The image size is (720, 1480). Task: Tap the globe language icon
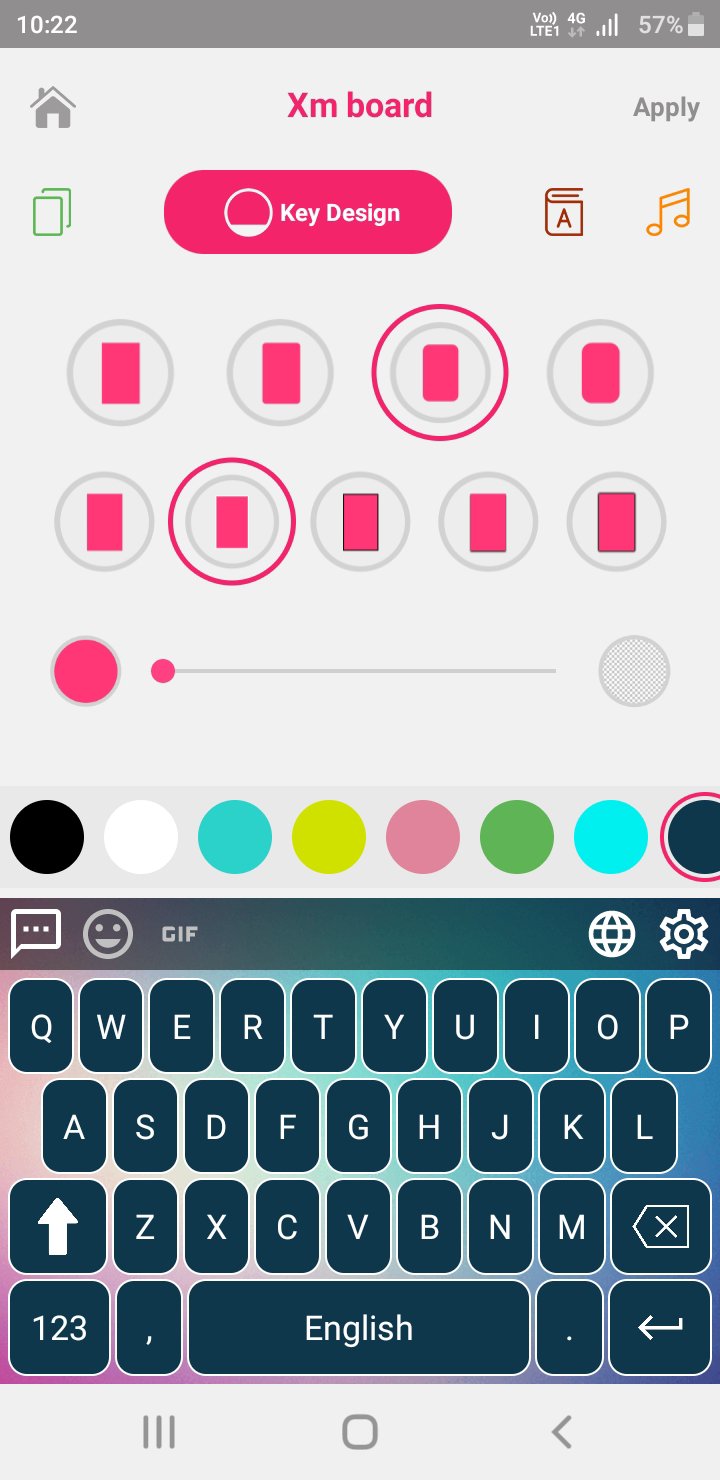[x=612, y=934]
